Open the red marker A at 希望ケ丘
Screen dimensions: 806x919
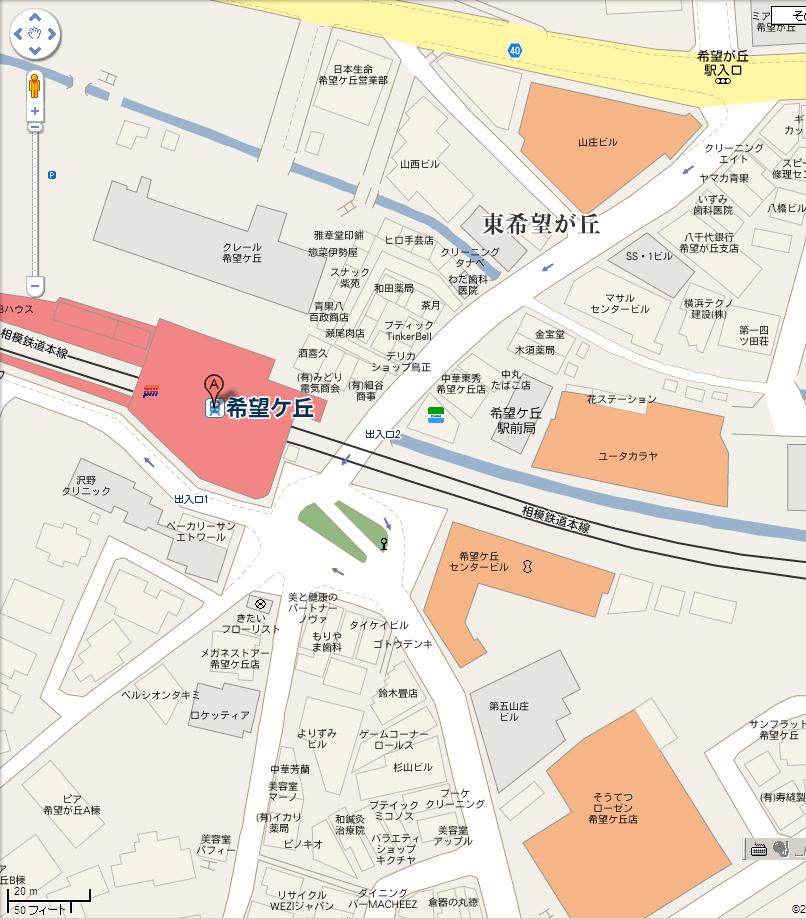pos(213,387)
